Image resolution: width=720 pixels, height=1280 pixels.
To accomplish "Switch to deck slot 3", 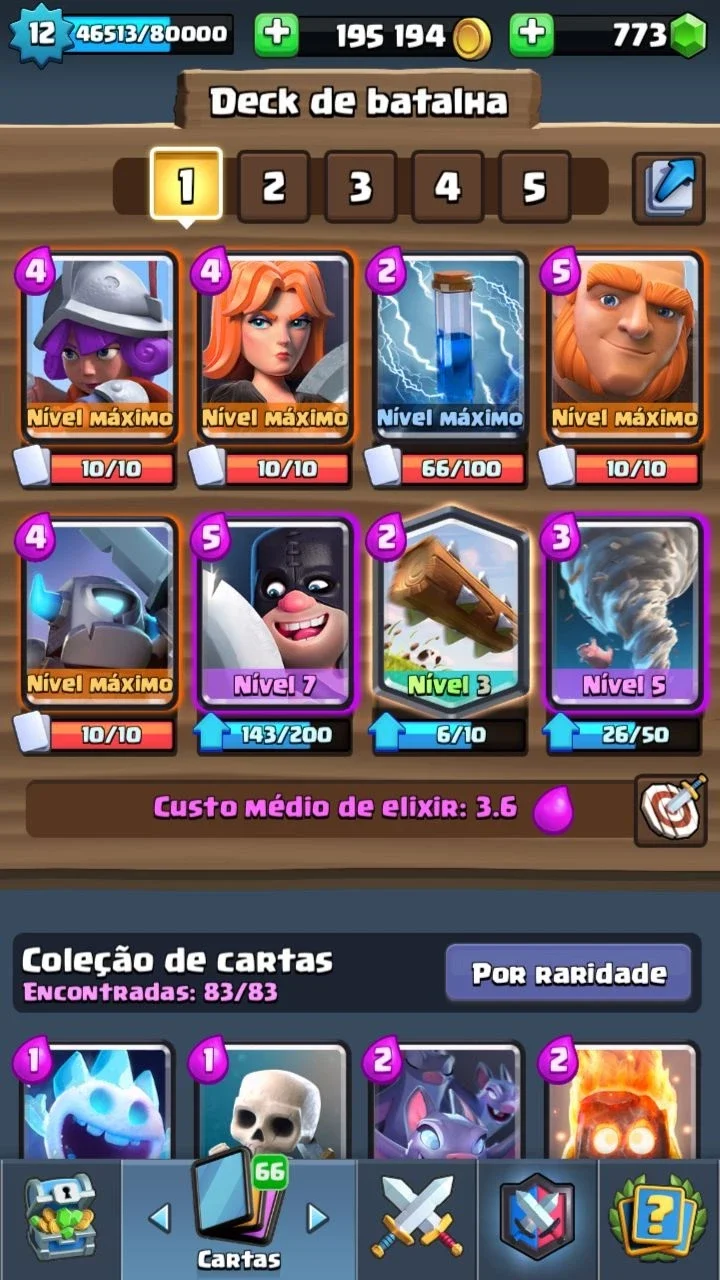I will (x=360, y=186).
